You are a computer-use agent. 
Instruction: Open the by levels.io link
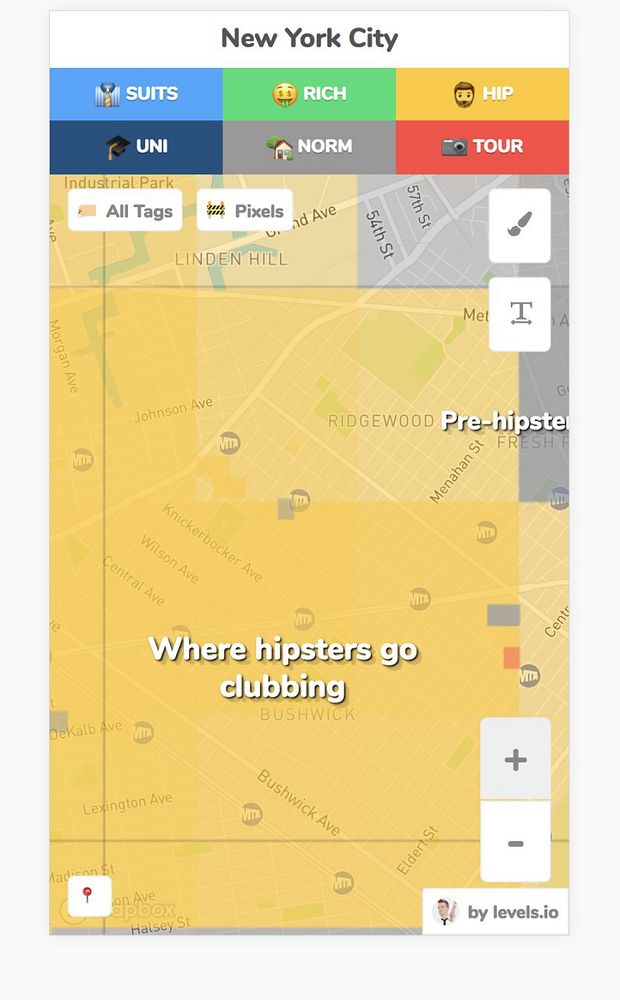point(497,912)
